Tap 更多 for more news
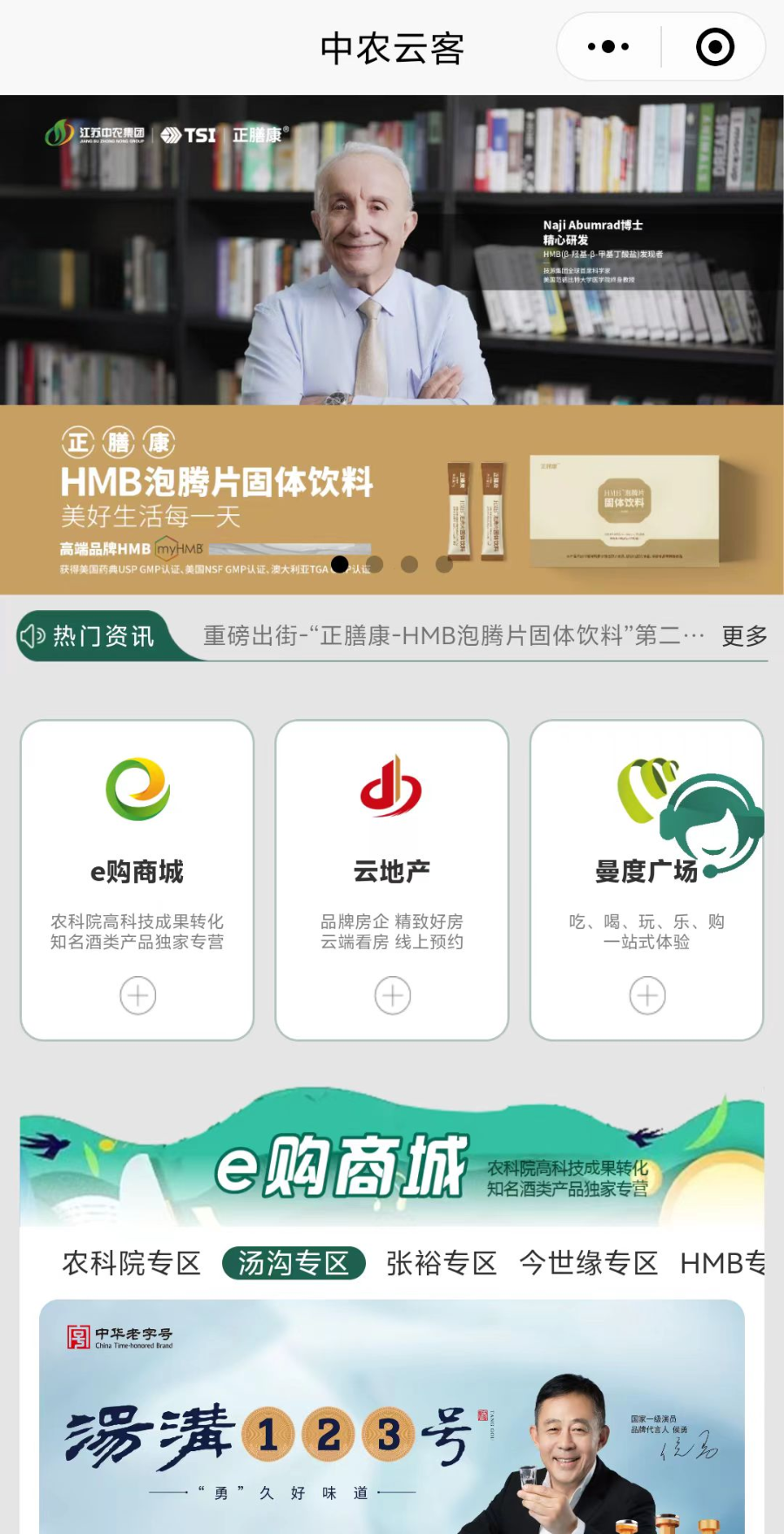784x1534 pixels. pos(744,635)
